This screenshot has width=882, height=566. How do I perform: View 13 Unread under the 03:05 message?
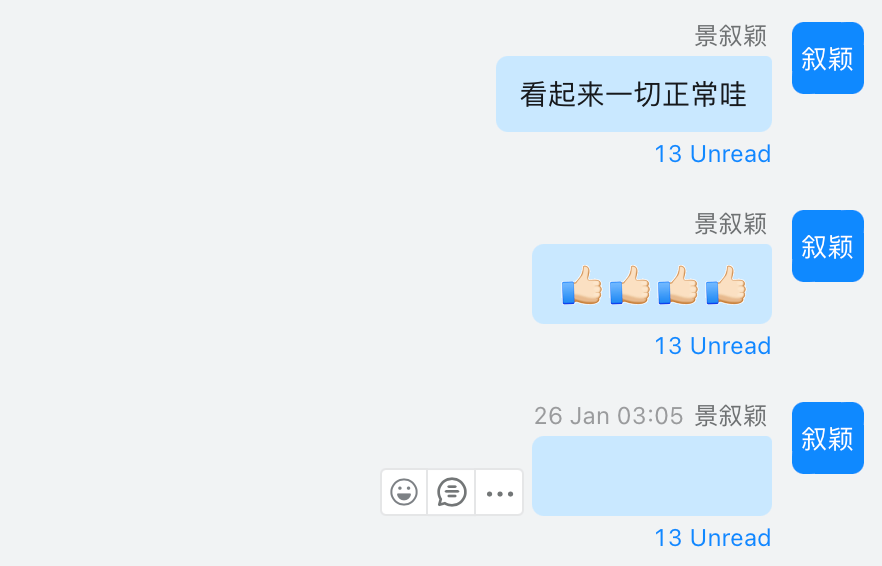[x=712, y=538]
